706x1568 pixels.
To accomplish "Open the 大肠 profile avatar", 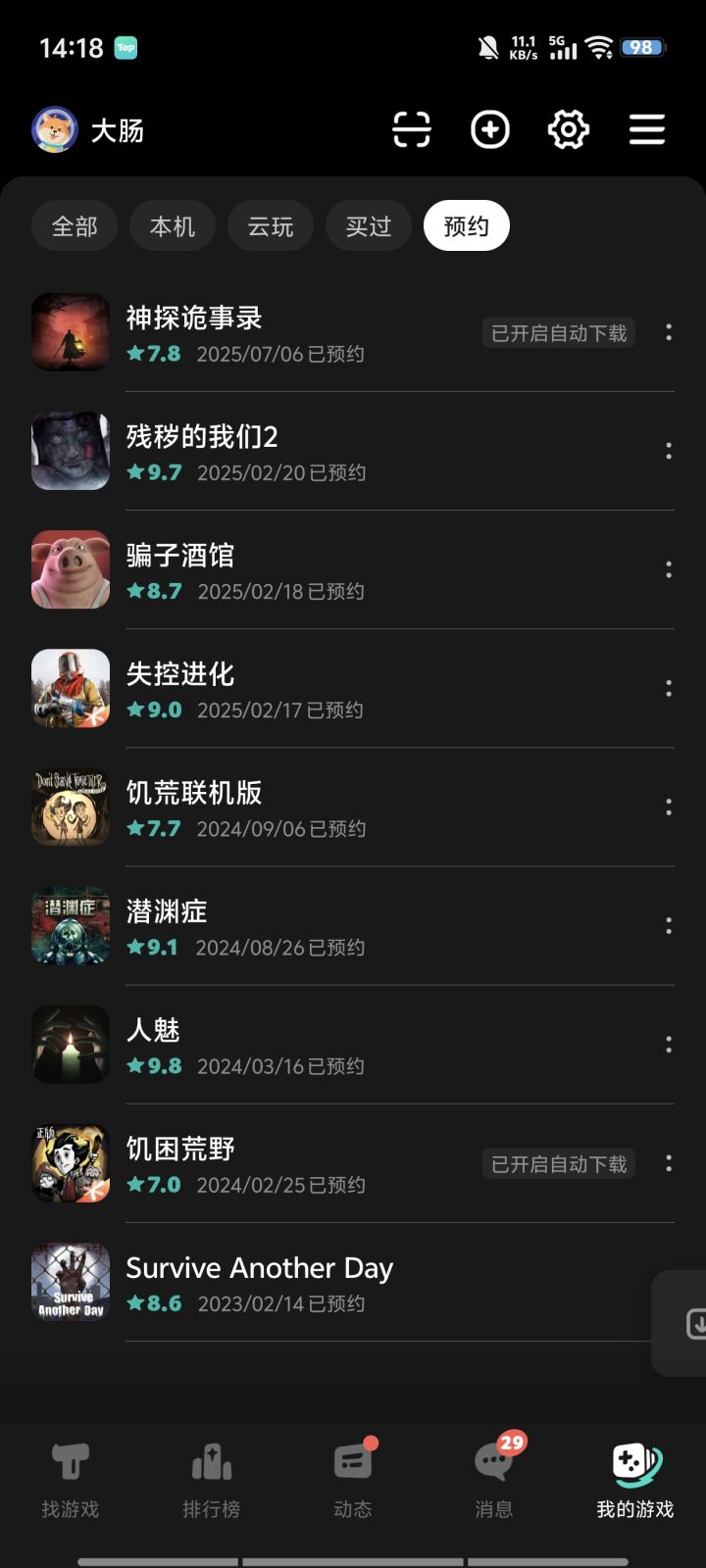I will (x=55, y=129).
